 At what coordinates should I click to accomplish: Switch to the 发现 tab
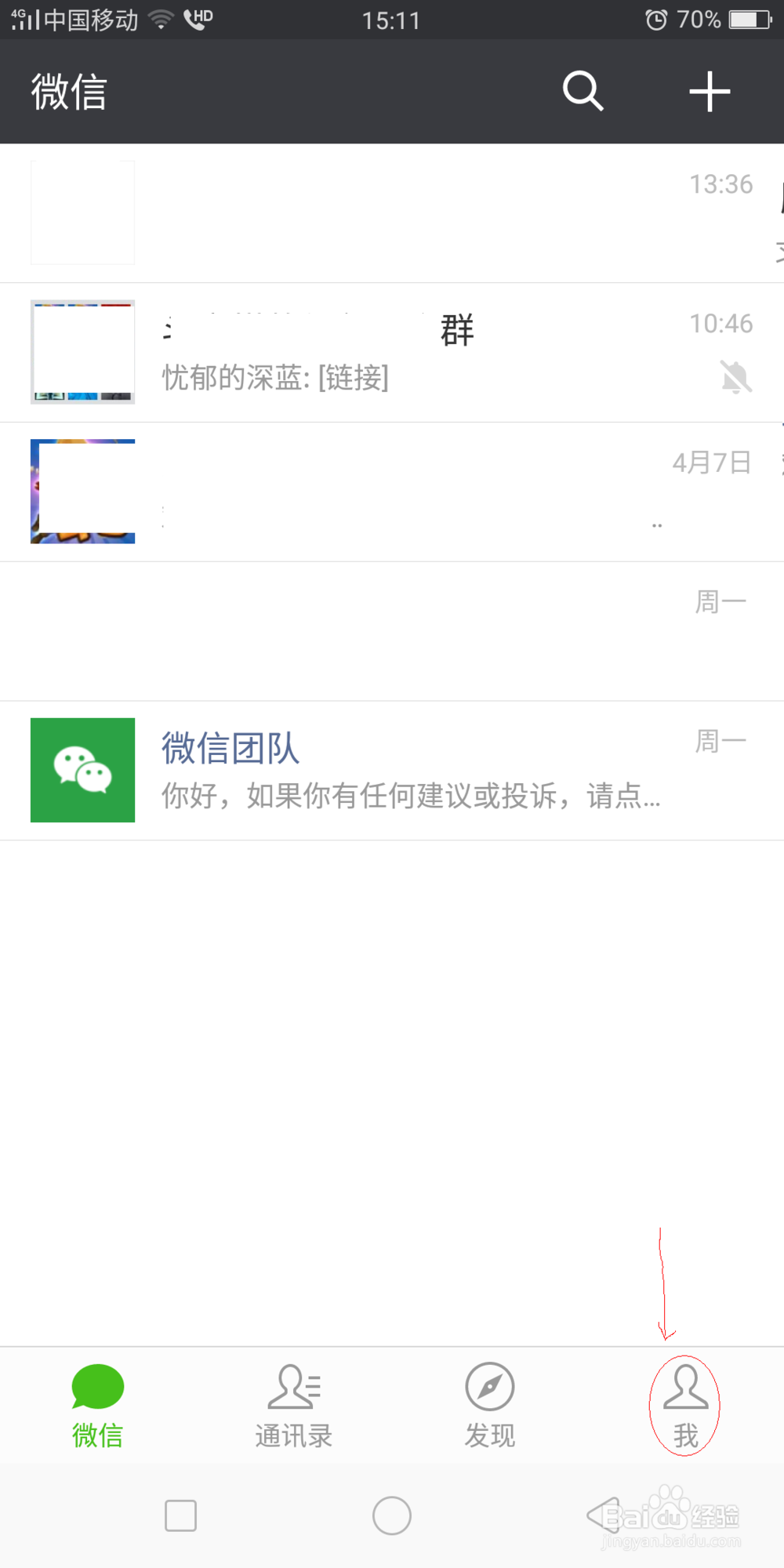(488, 1403)
